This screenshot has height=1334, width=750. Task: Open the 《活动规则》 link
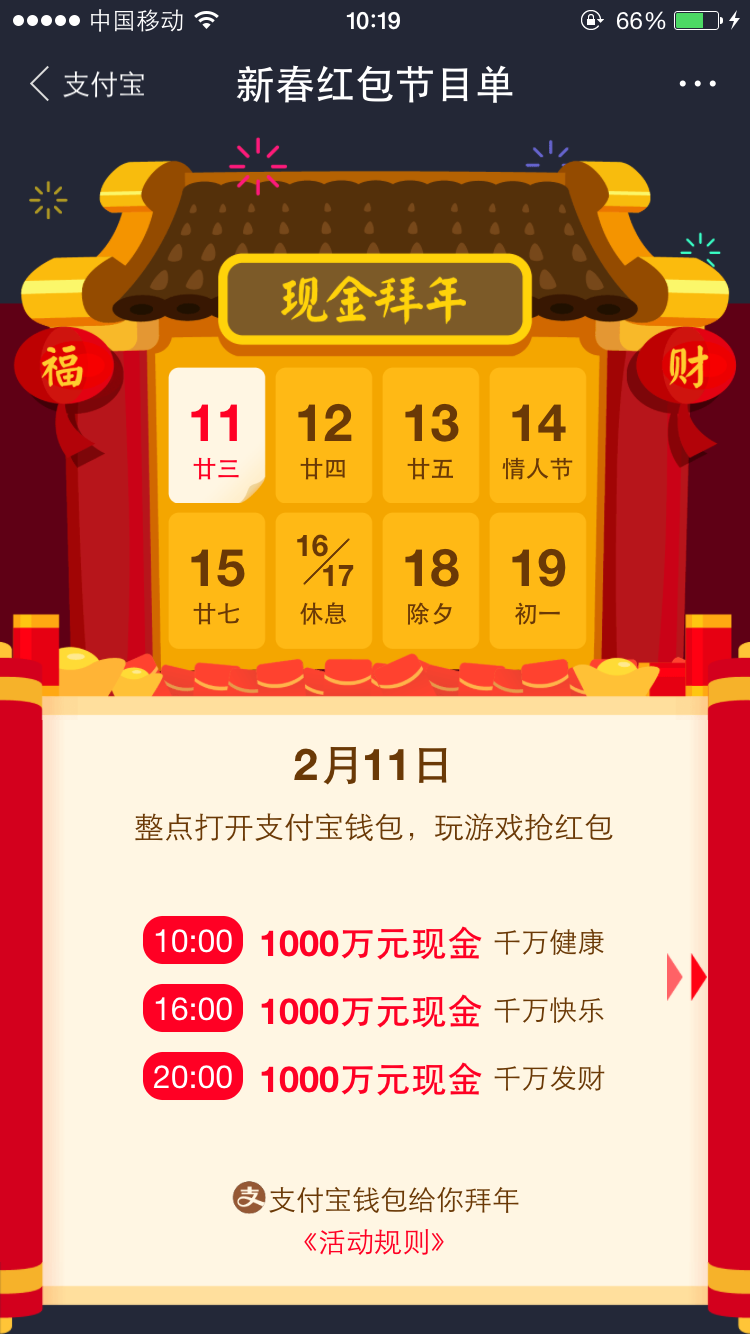point(374,1242)
